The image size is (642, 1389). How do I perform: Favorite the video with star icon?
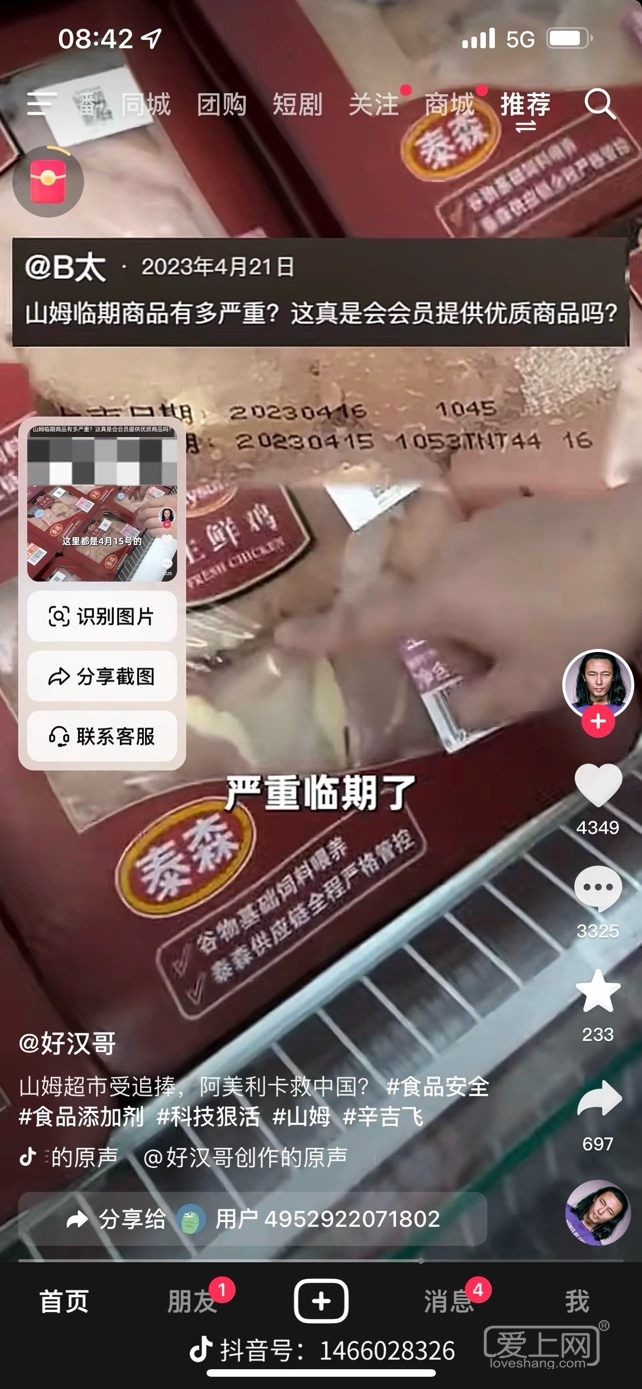coord(598,992)
